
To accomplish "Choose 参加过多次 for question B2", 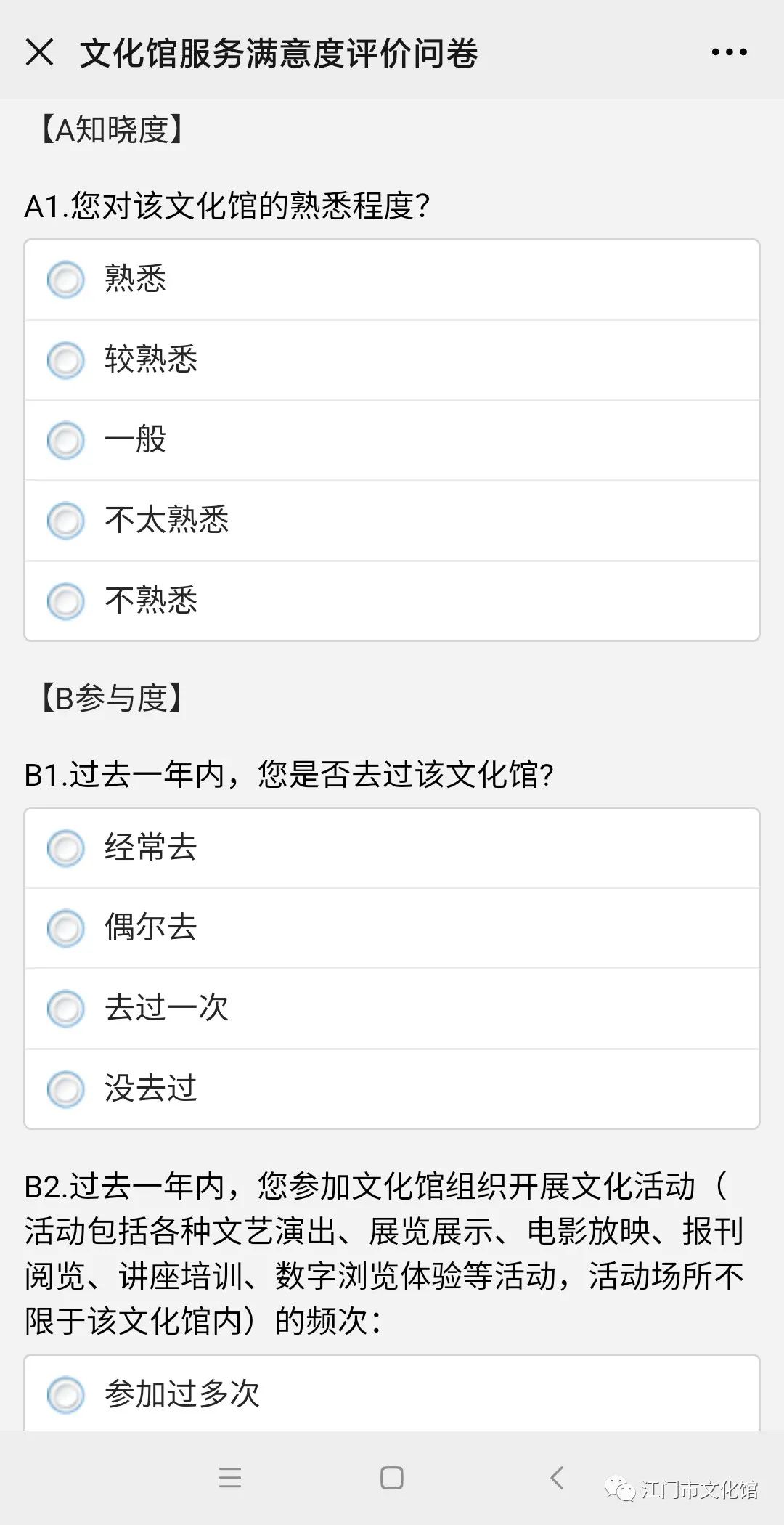I will tap(392, 1394).
